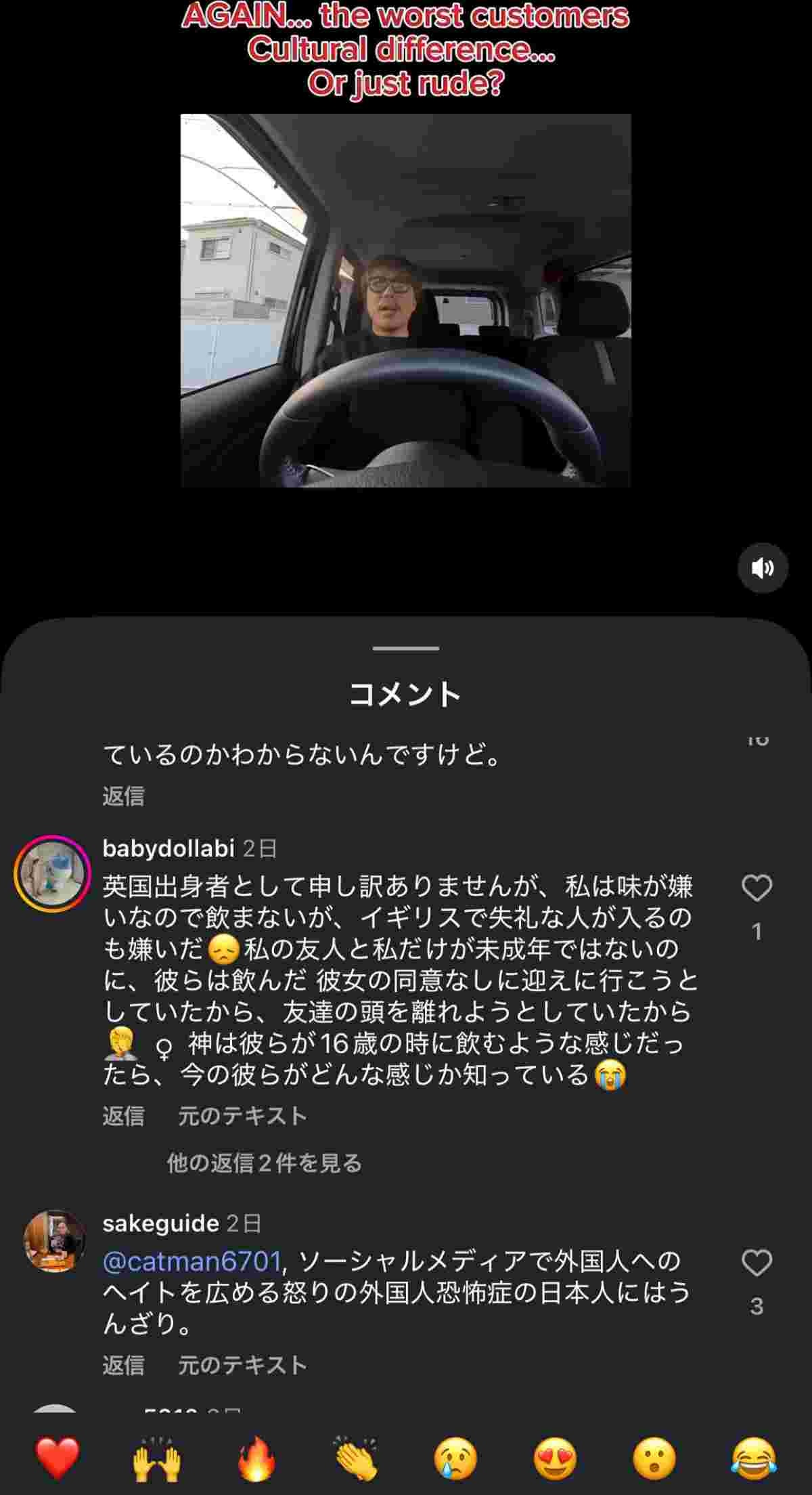Open babydollabi username
Viewport: 812px width, 1495px height.
pos(168,848)
